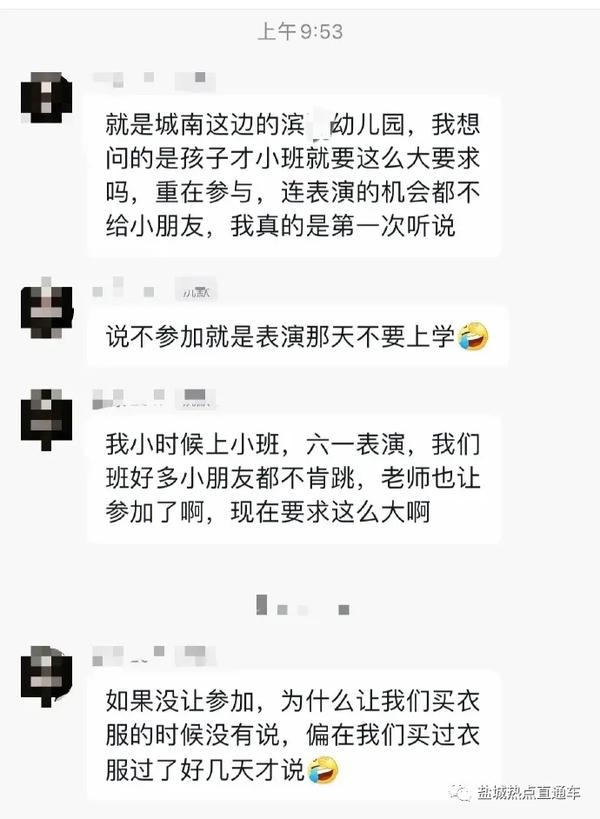Open avatar of sender mentioning 城南幼儿园
Viewport: 600px width, 819px height.
pos(46,97)
